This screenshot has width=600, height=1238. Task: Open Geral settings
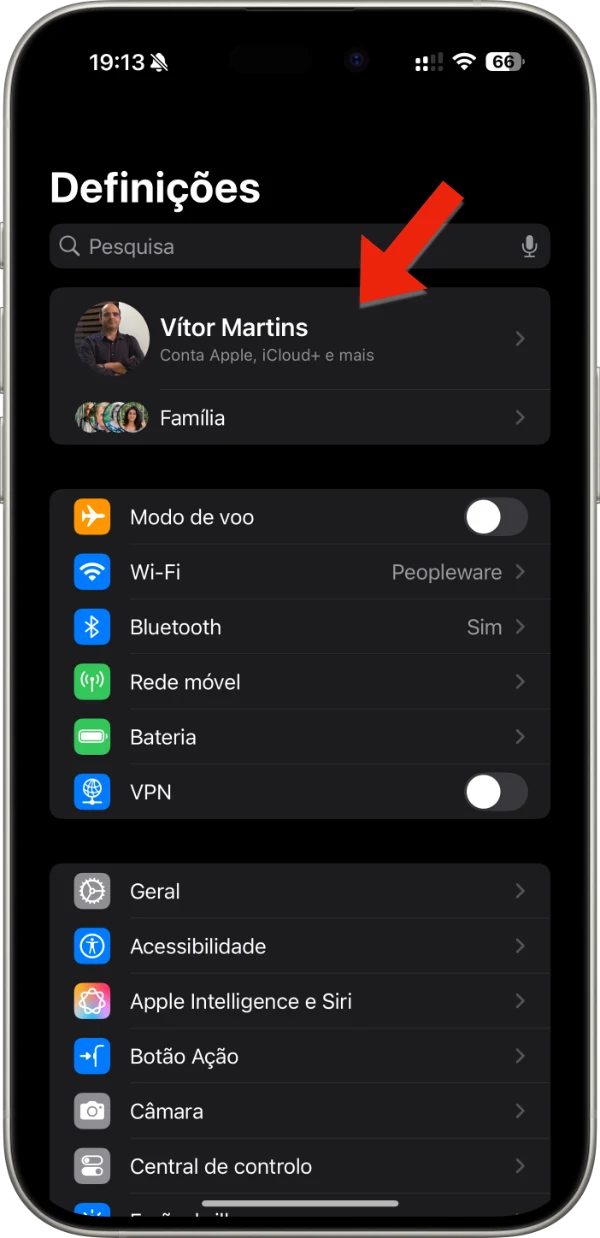click(300, 891)
